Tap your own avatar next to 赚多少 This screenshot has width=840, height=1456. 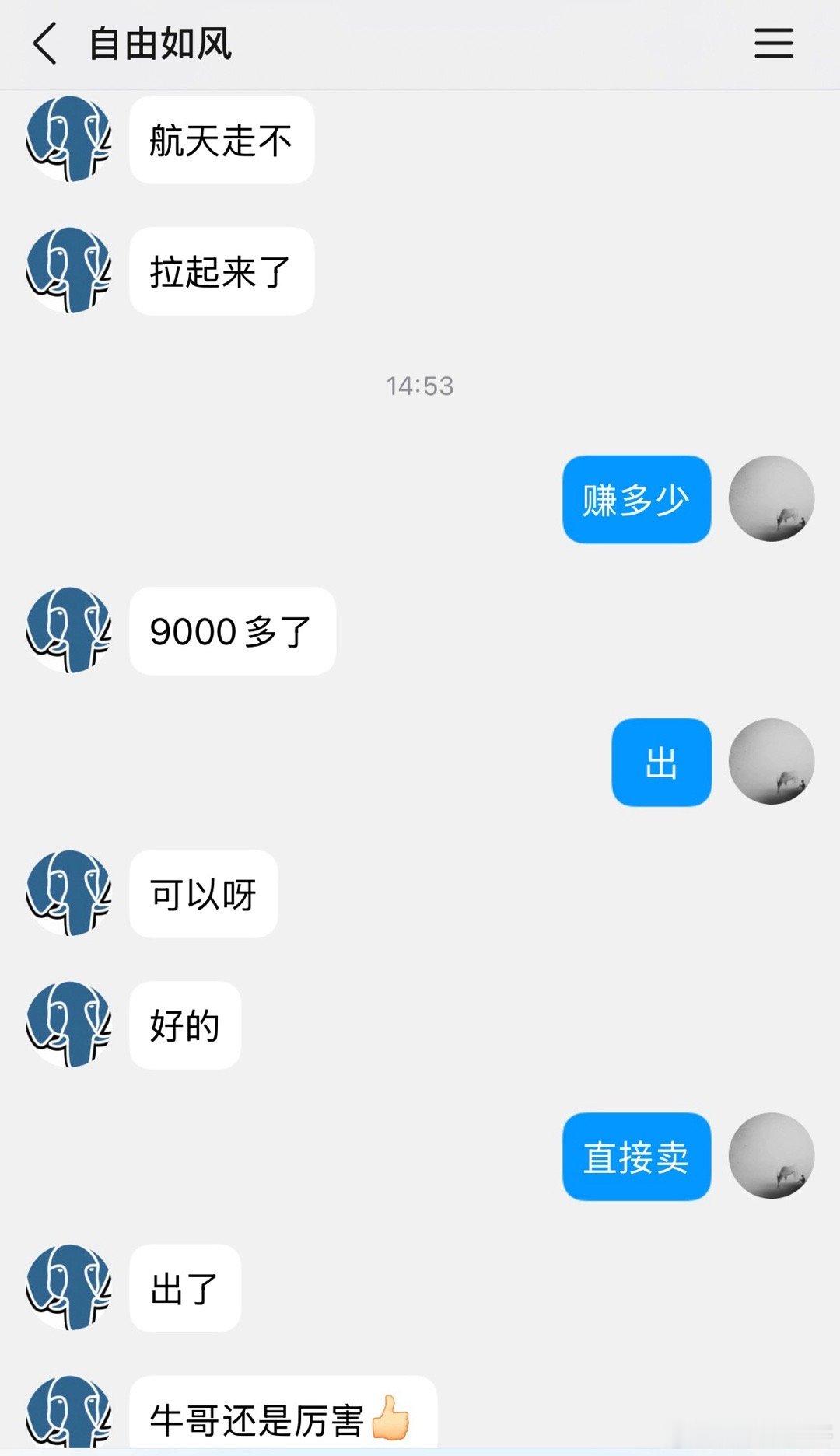pyautogui.click(x=772, y=499)
